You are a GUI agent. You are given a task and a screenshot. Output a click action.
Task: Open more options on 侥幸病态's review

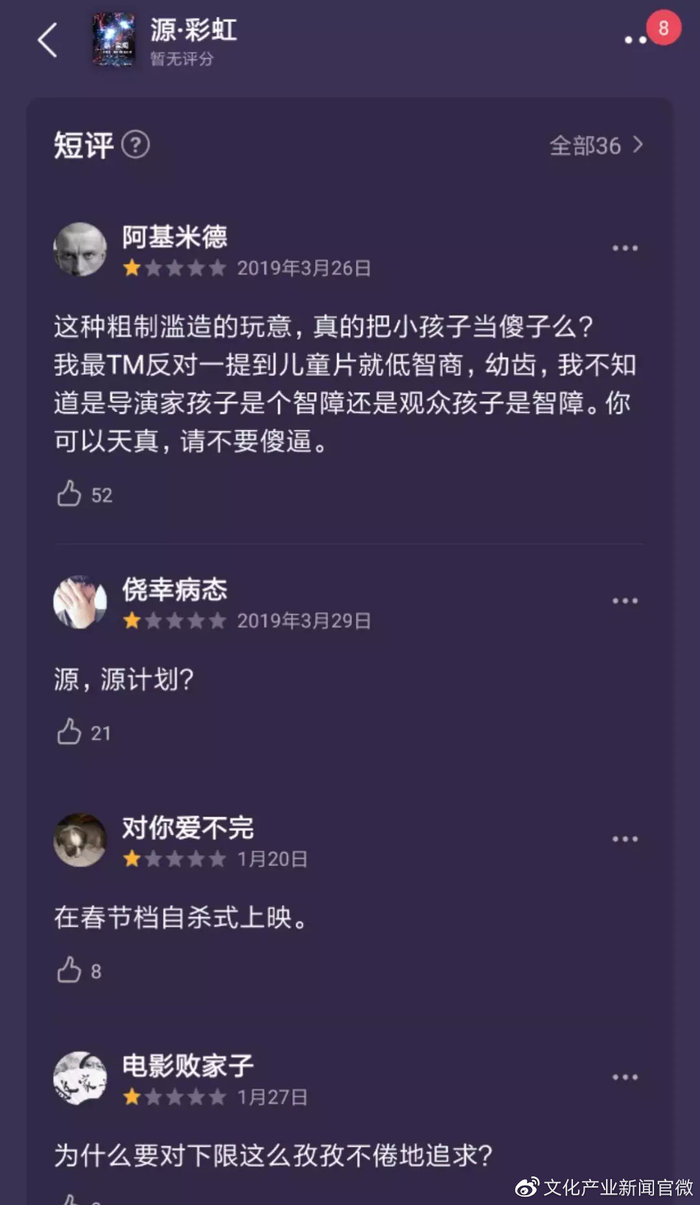pyautogui.click(x=625, y=601)
